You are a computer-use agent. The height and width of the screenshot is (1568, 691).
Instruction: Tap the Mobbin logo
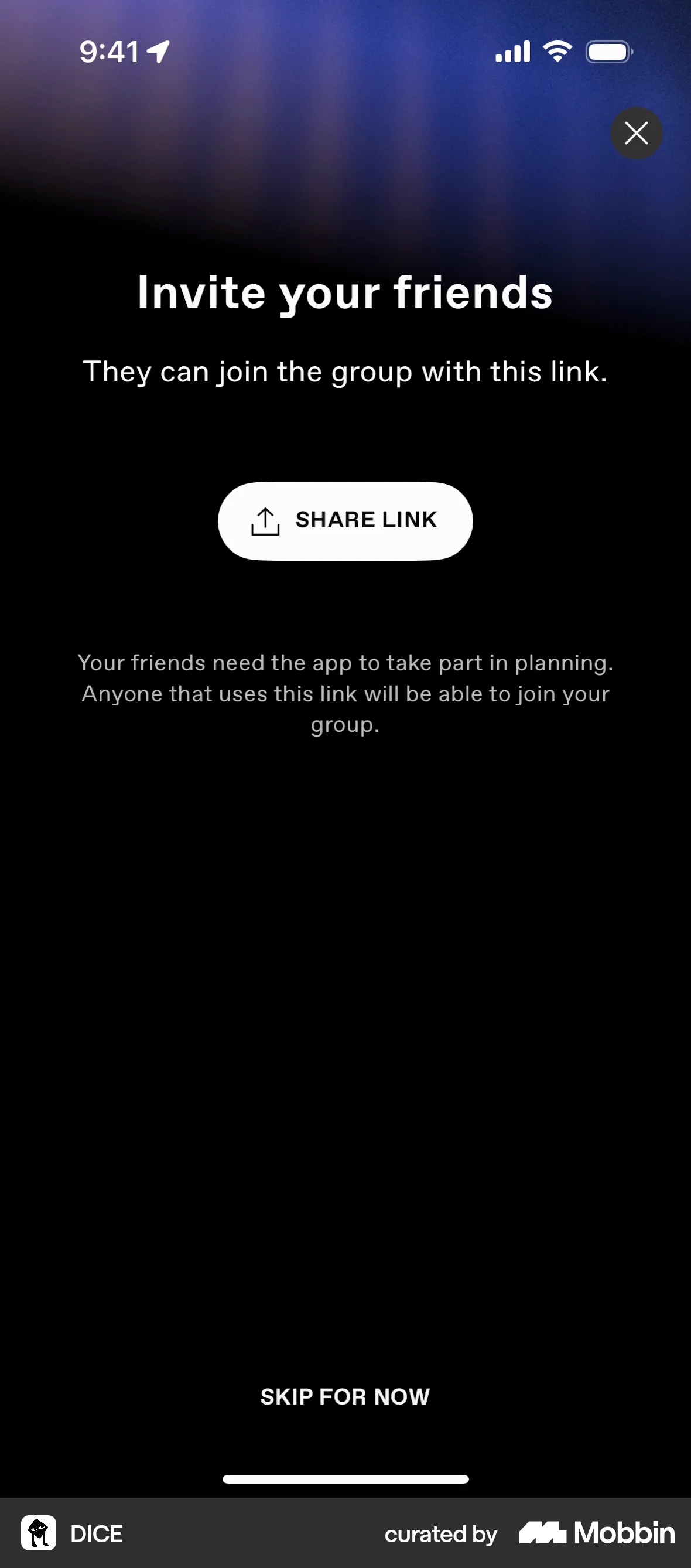(595, 1533)
